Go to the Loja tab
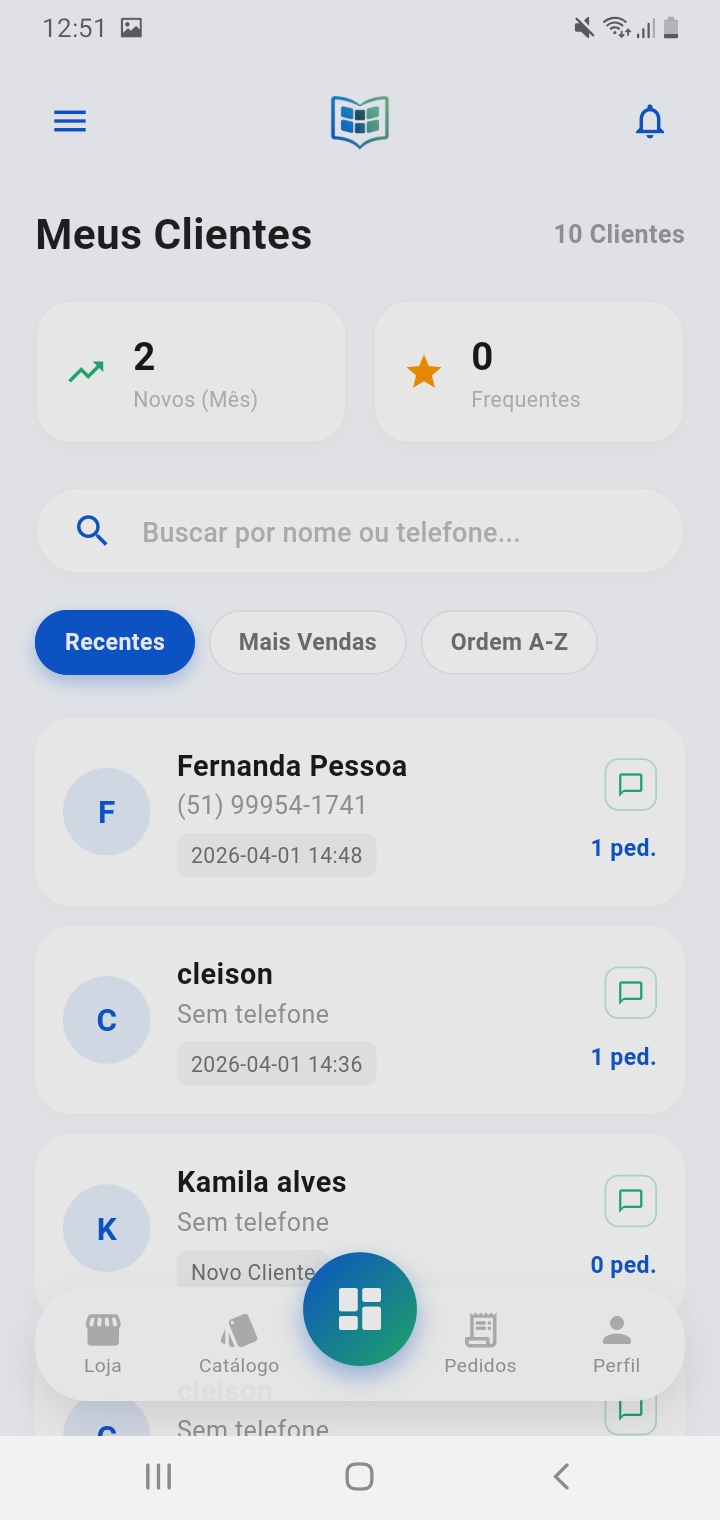 coord(102,1343)
